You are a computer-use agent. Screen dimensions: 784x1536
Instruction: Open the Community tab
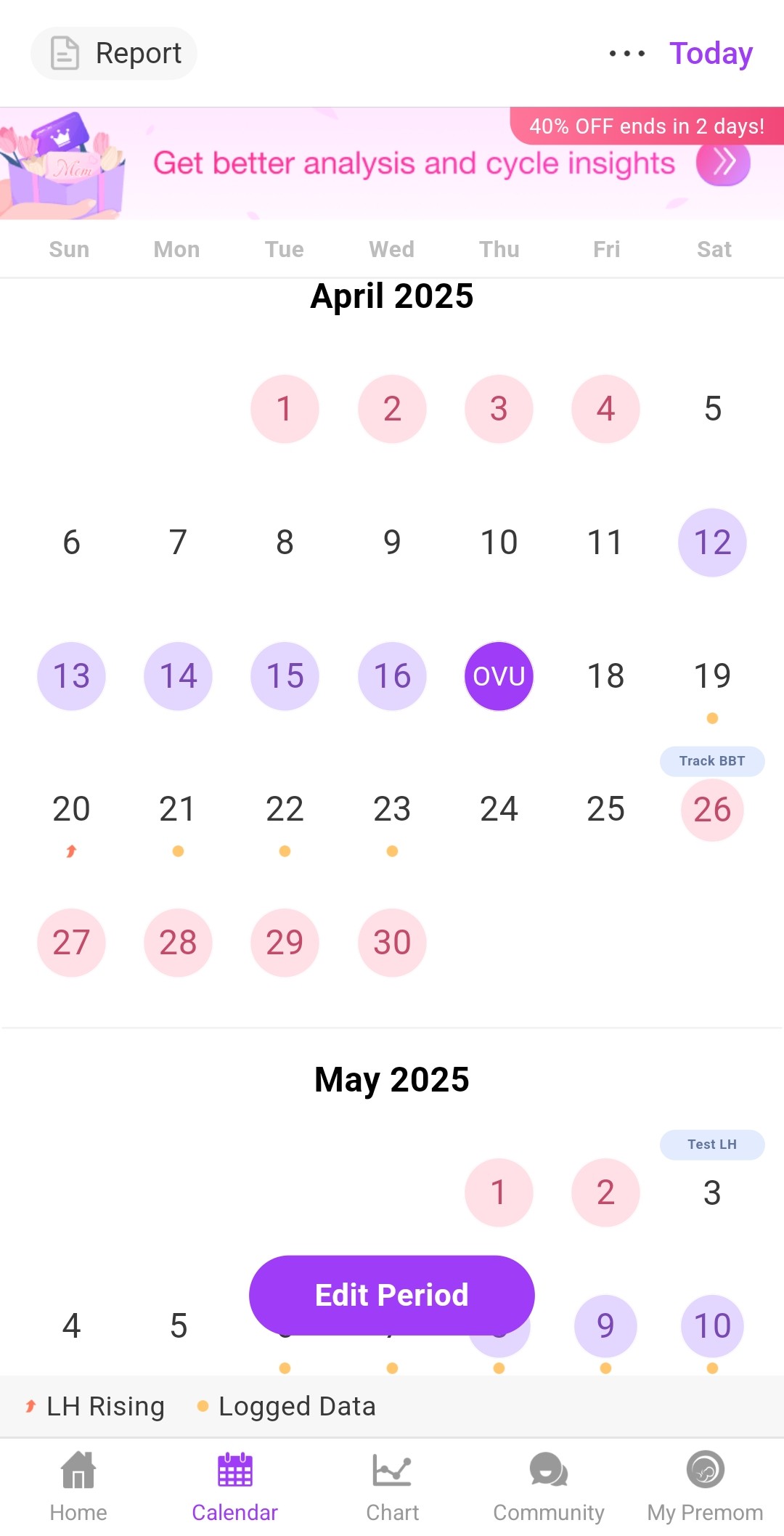(549, 1487)
